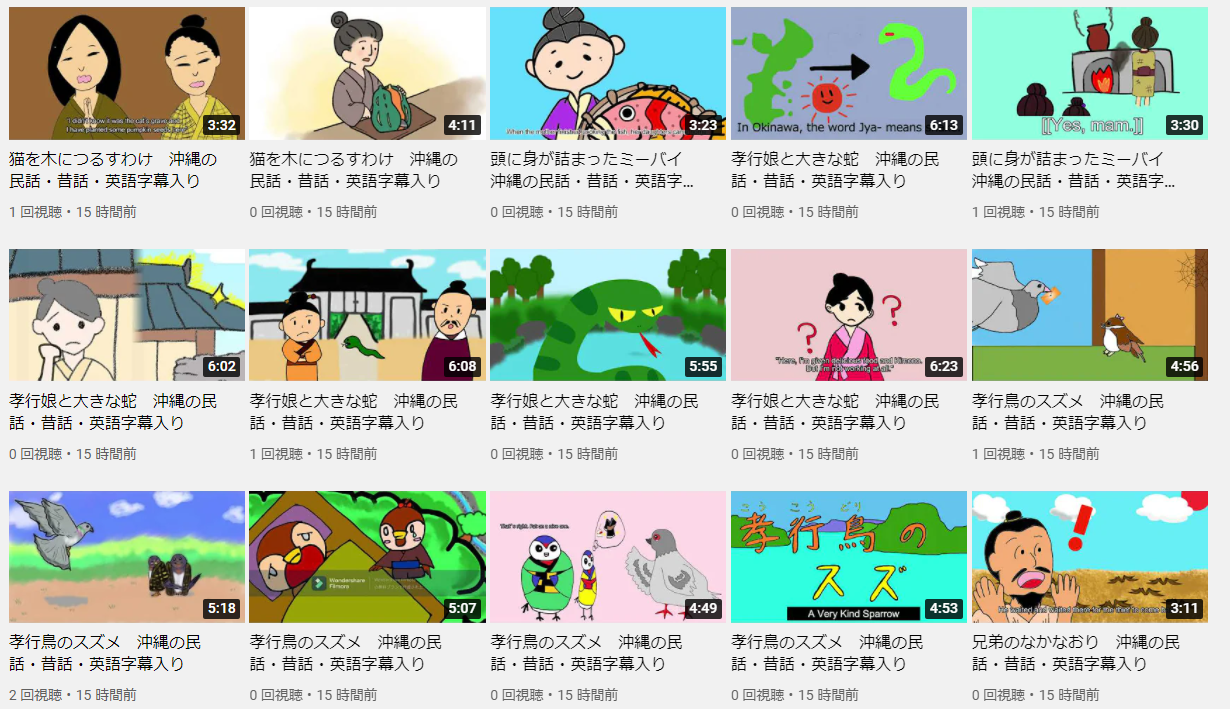Play the 6:02 孝行娘と大きな蛇 video
This screenshot has width=1230, height=709.
coord(126,315)
